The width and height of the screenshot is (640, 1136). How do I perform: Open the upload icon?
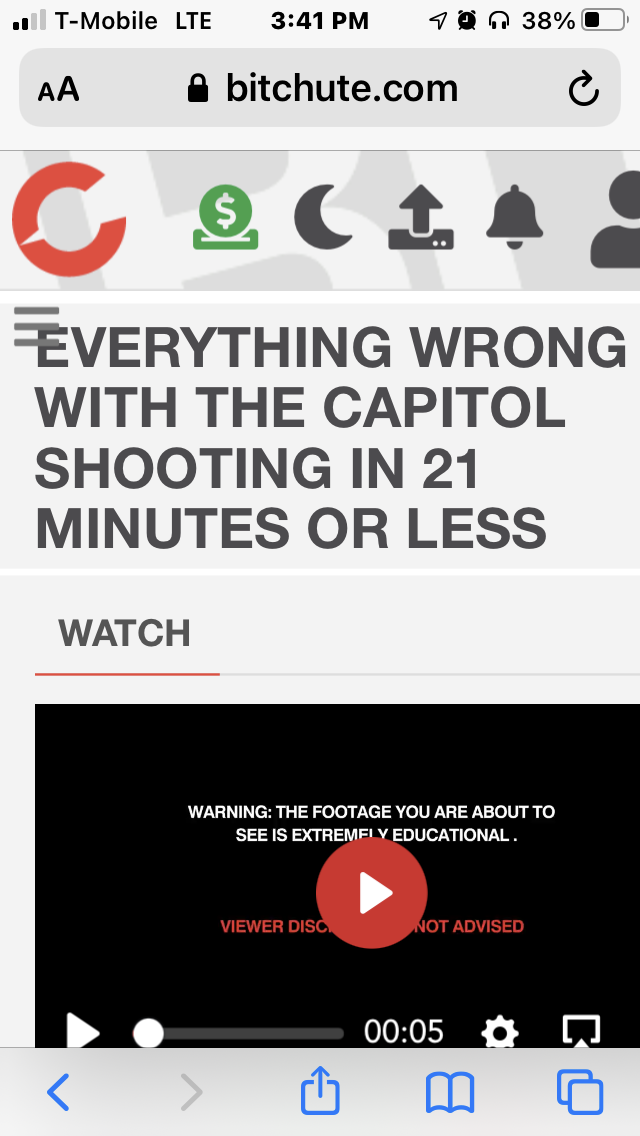(421, 217)
